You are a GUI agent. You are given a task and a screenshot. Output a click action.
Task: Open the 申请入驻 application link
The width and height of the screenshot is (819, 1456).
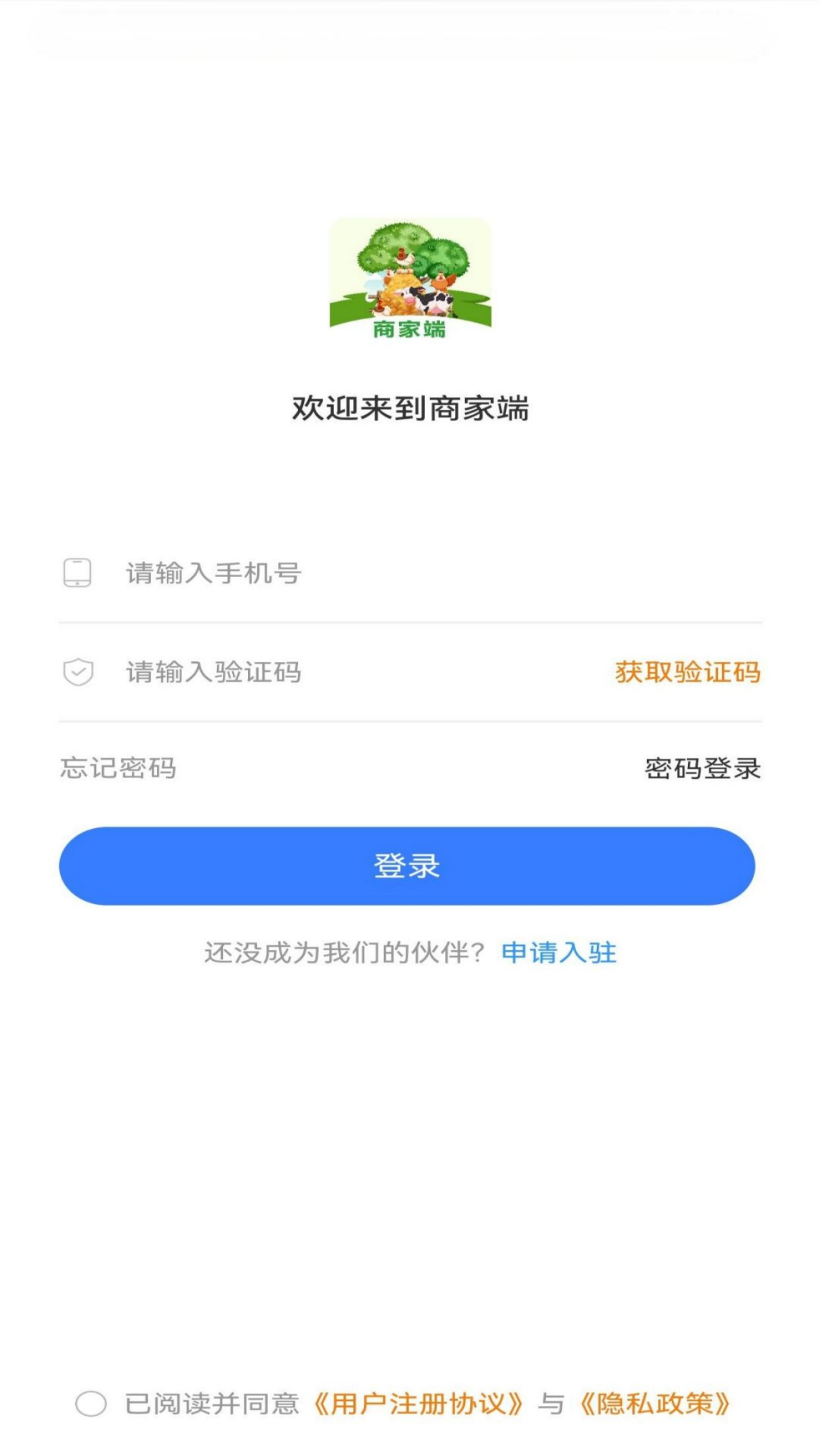559,952
